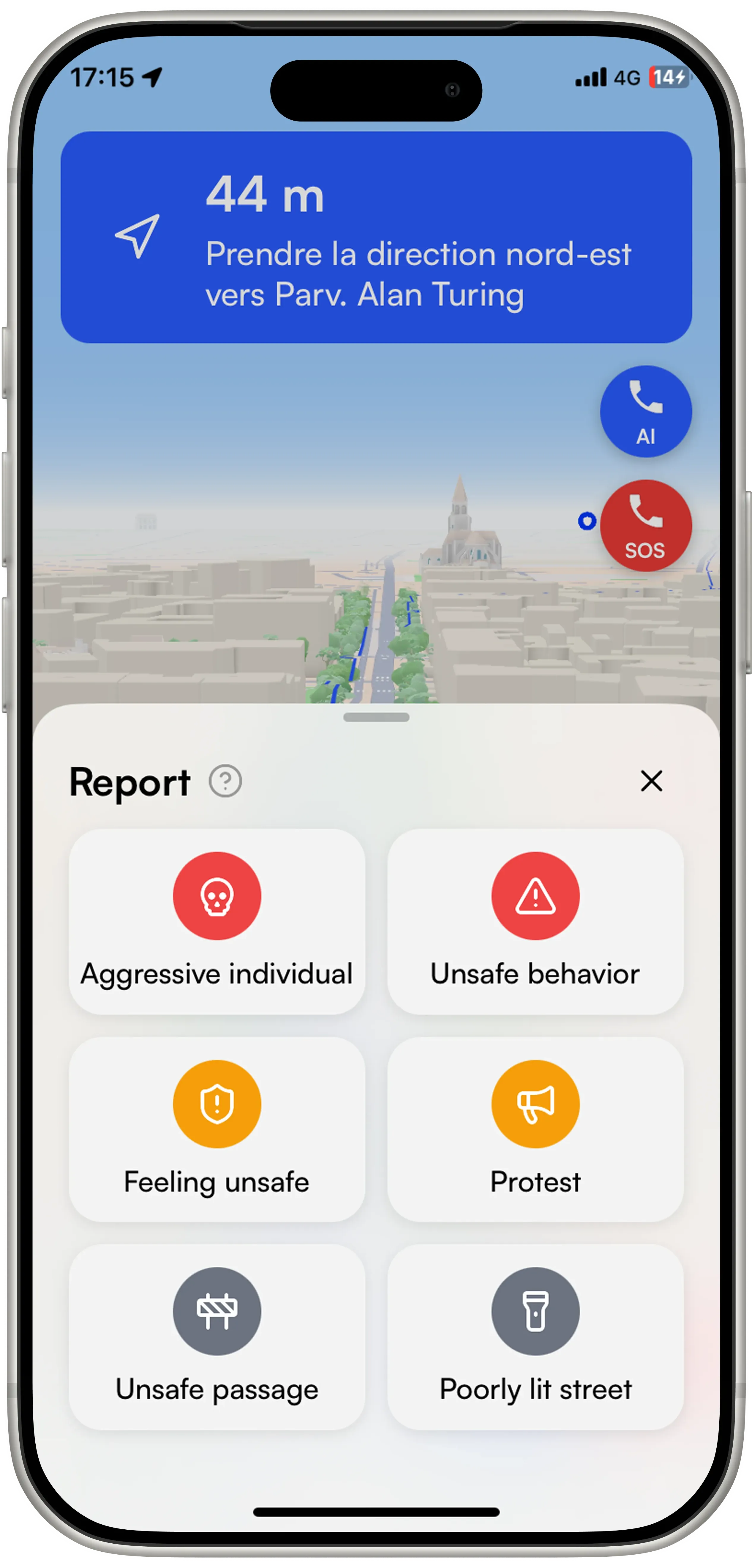Report a Protest nearby
Image resolution: width=752 pixels, height=1568 pixels.
(535, 1129)
